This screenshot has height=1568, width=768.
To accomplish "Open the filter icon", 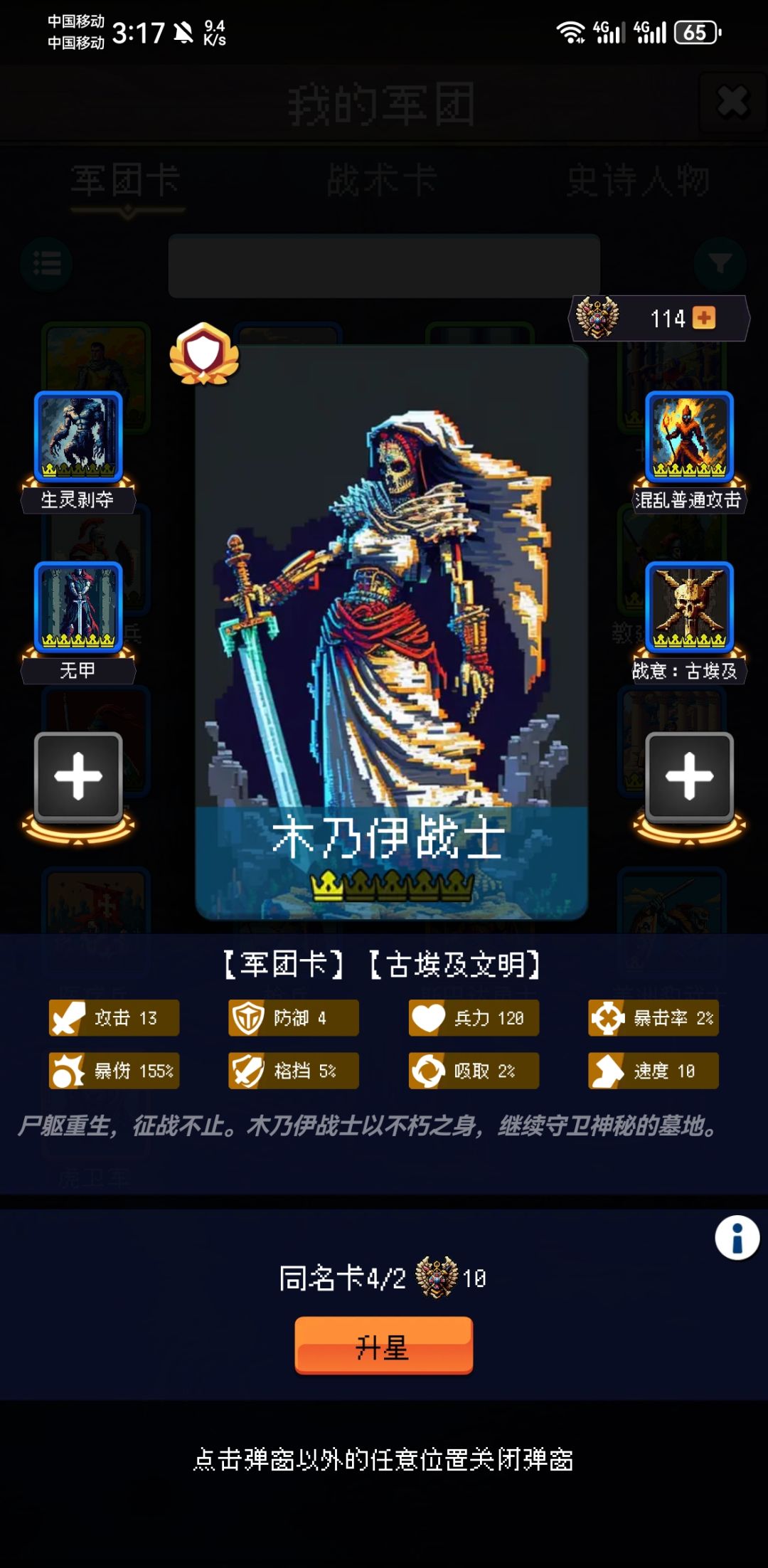I will point(720,263).
